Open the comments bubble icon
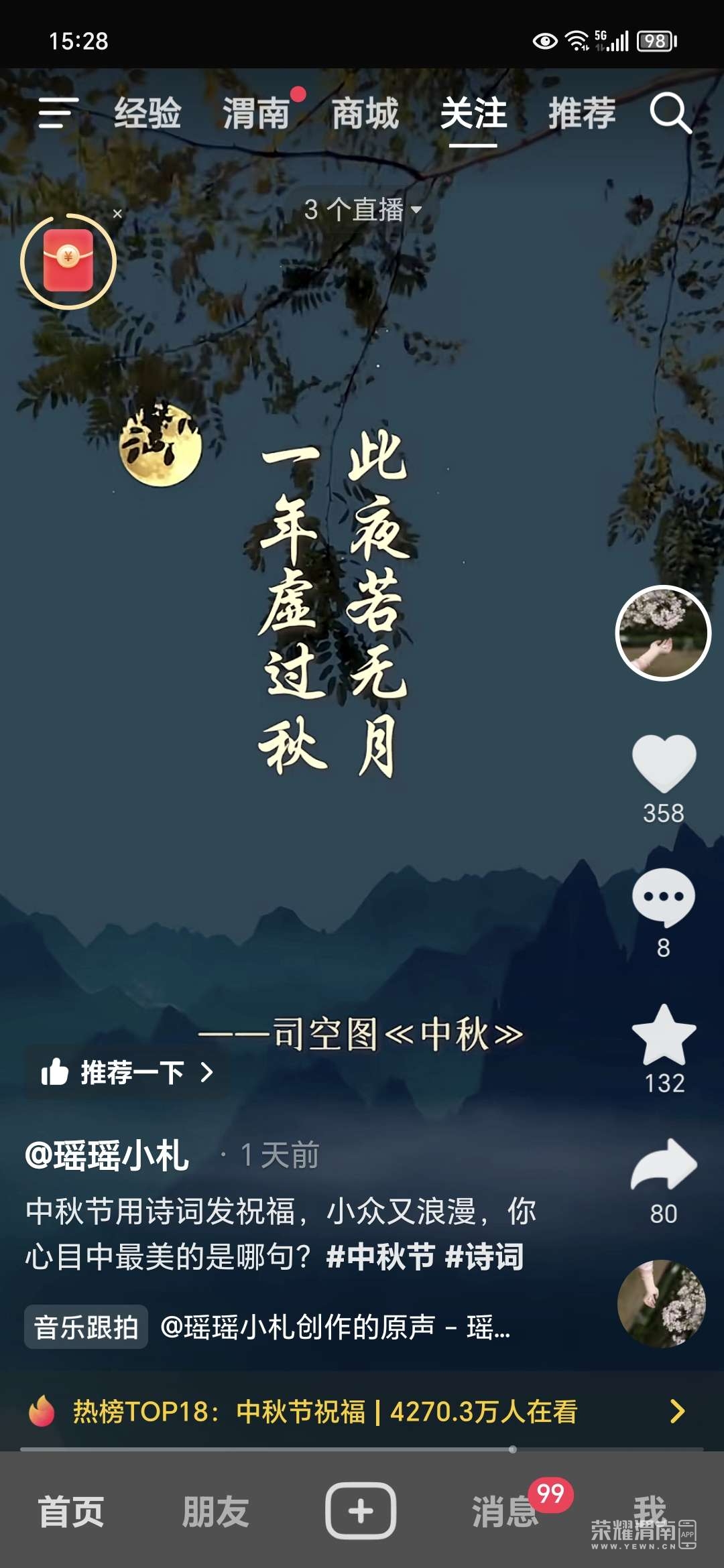 (x=664, y=898)
